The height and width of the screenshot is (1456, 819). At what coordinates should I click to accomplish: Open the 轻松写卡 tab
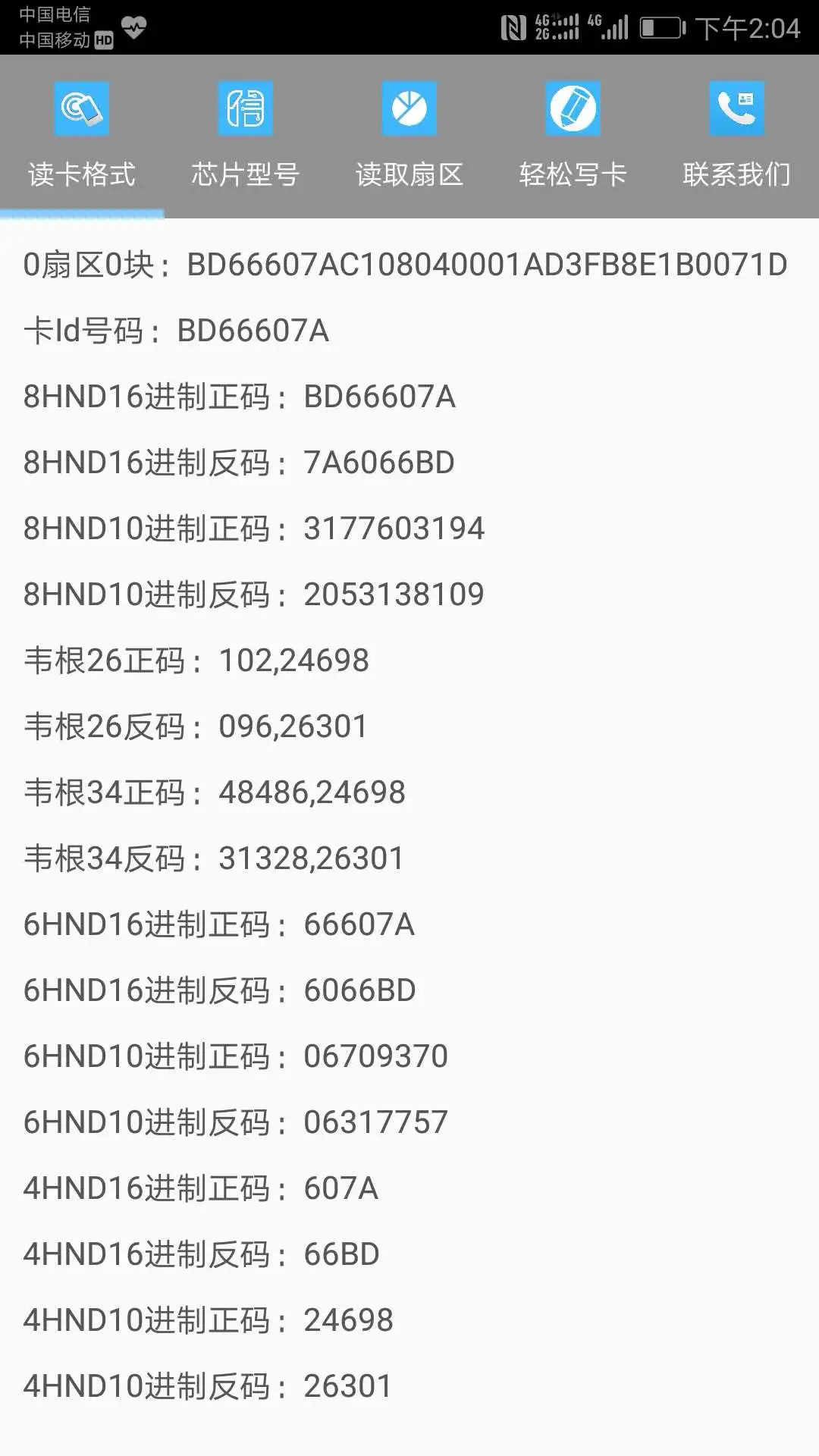click(573, 173)
